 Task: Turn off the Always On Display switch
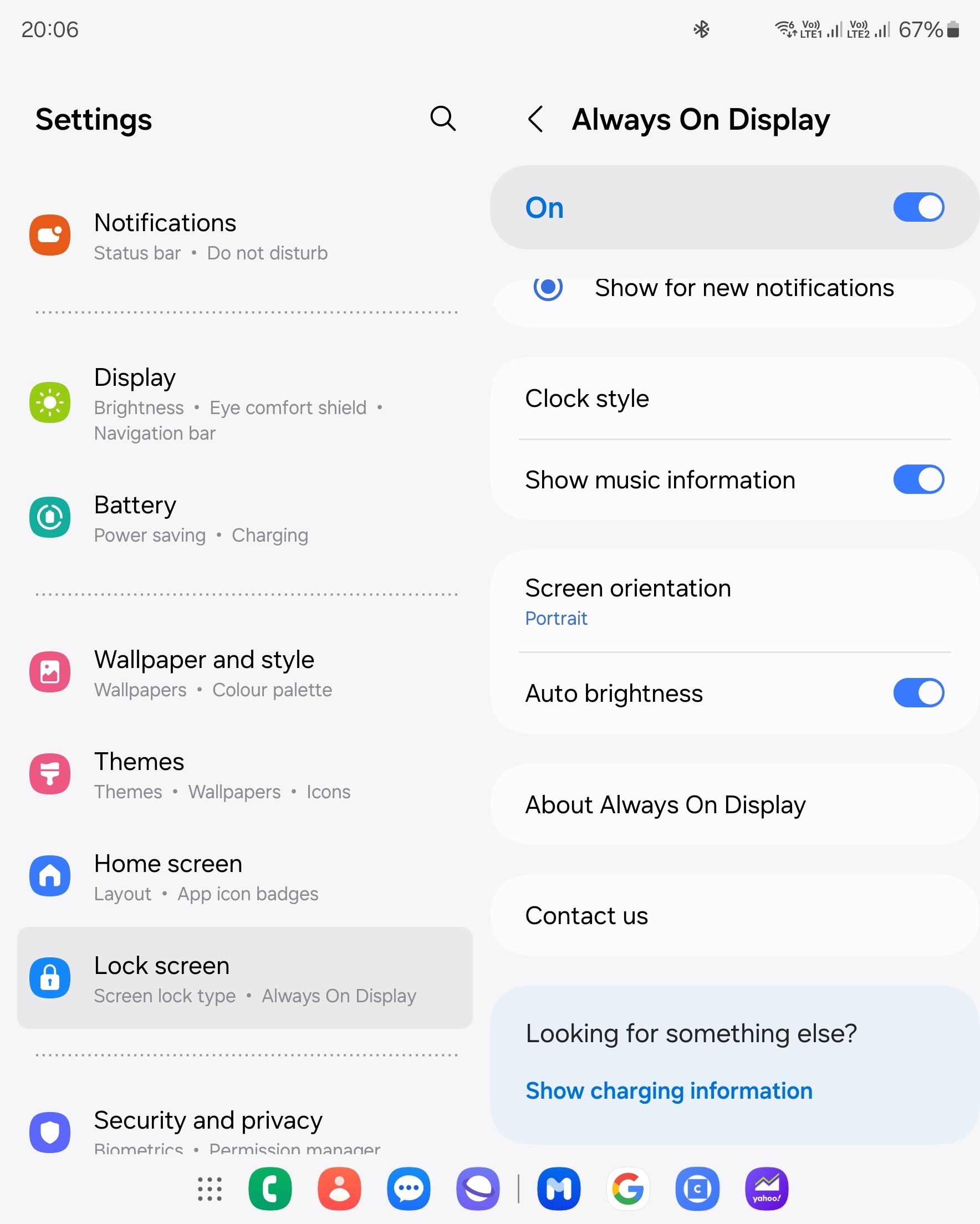pos(918,207)
